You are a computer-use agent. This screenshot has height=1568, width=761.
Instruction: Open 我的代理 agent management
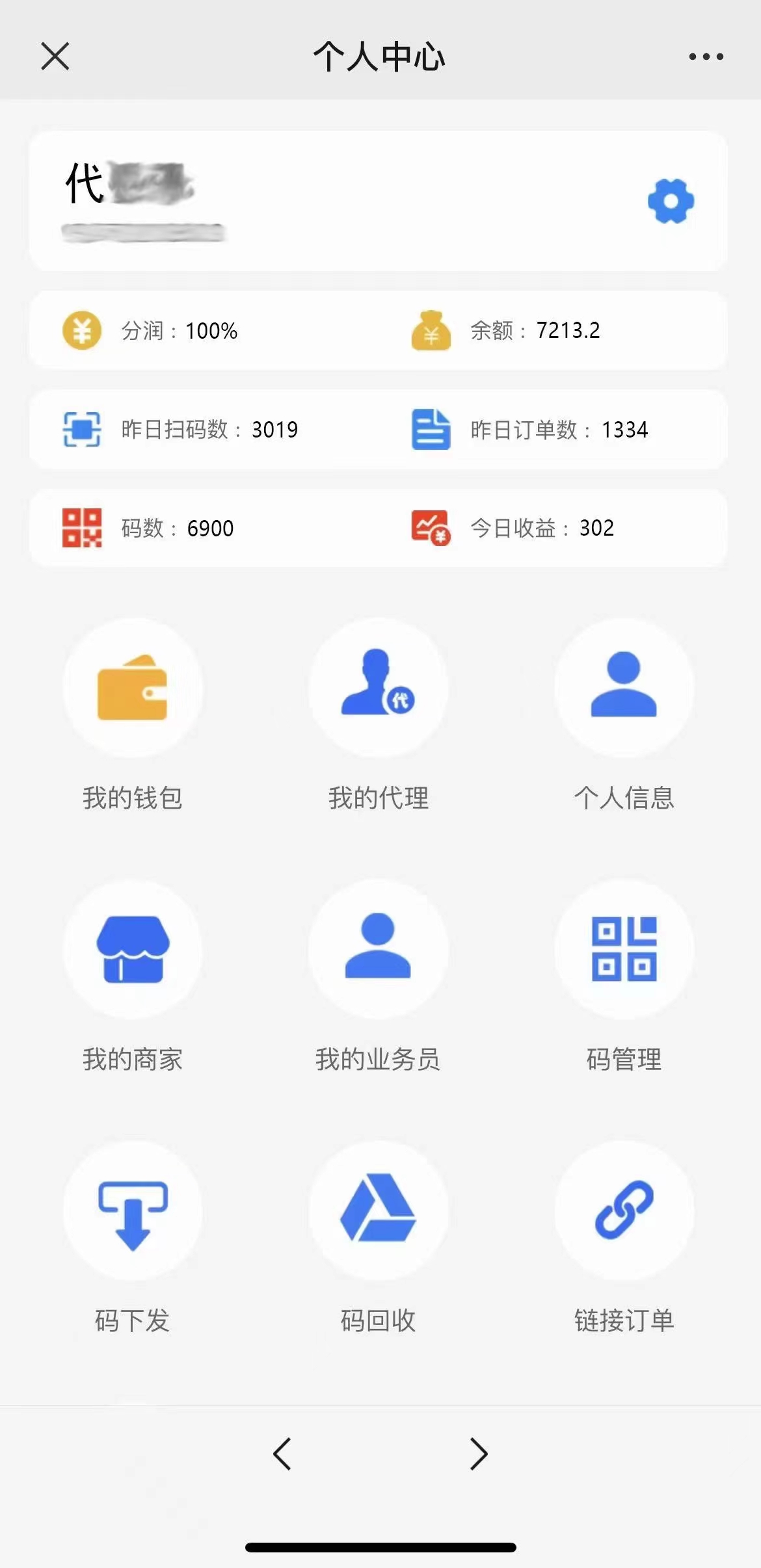379,689
